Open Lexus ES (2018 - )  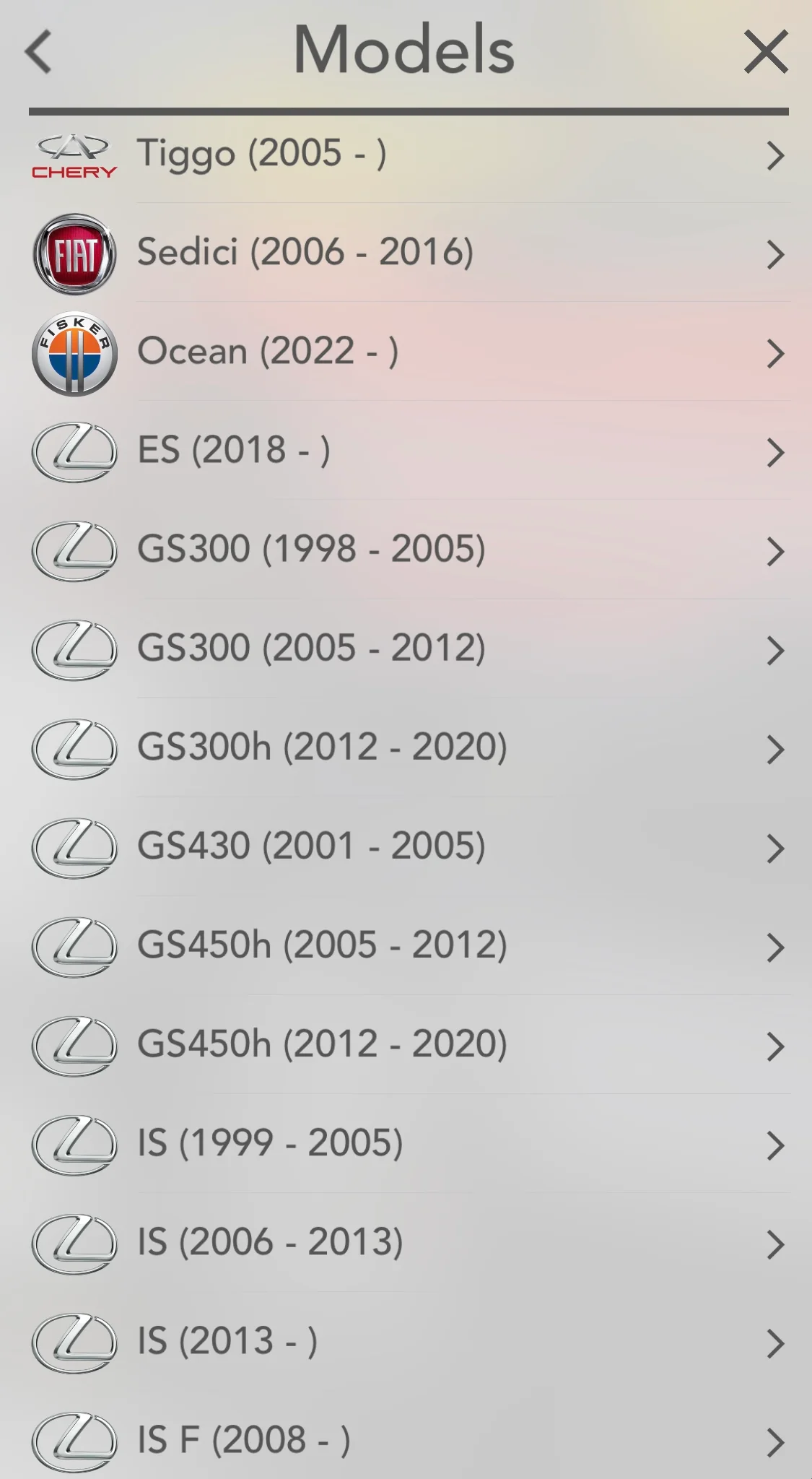pos(404,451)
